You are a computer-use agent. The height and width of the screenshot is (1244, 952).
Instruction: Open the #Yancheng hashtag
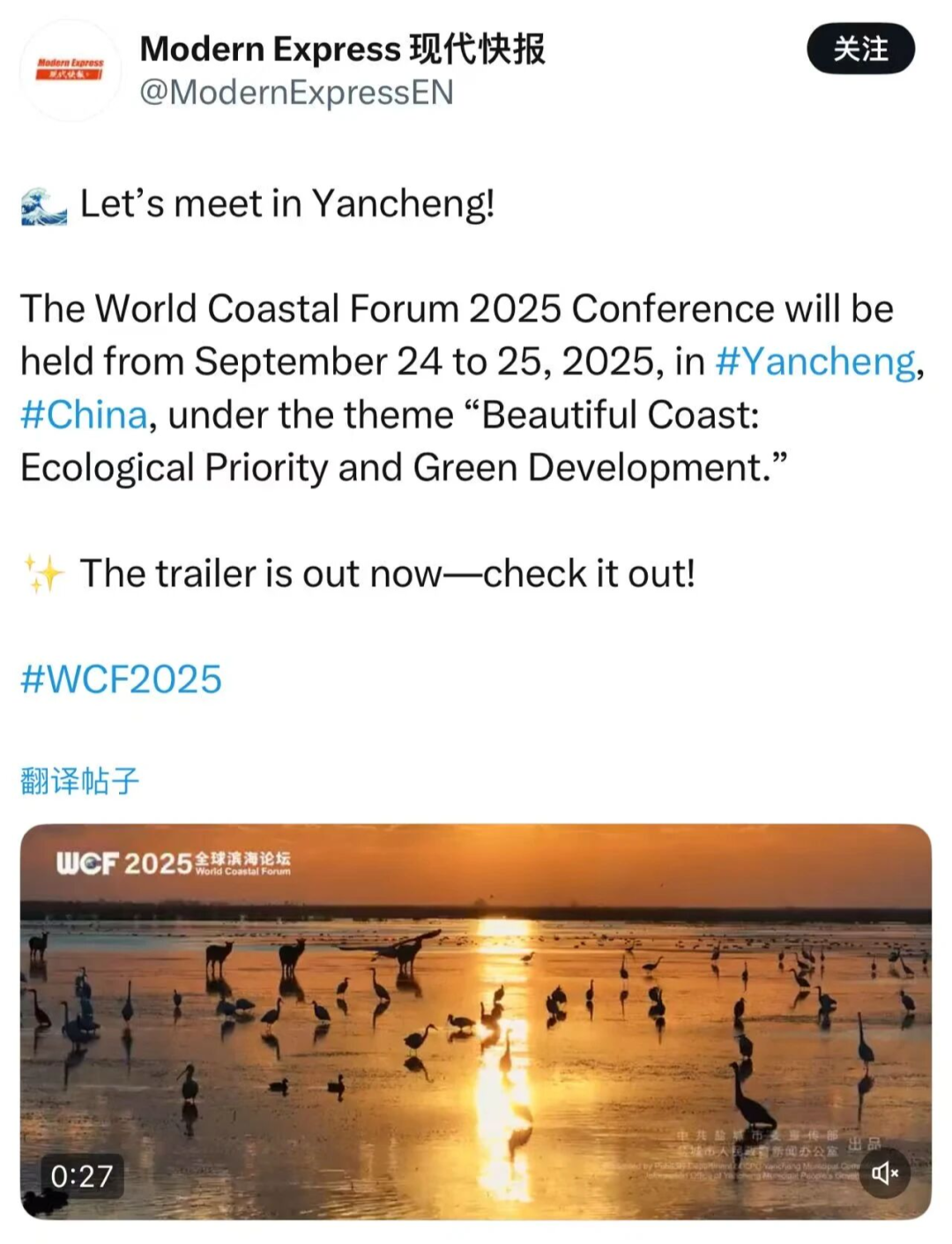point(815,361)
